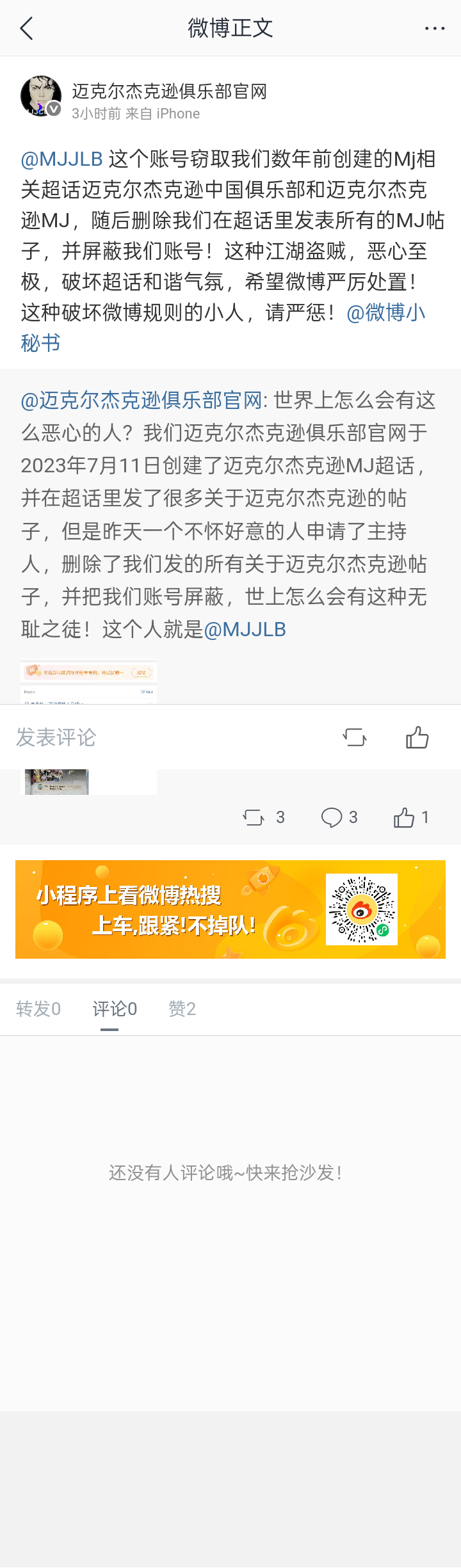The width and height of the screenshot is (461, 1568).
Task: Open the @MJJLB mention at the start of the post
Action: click(62, 159)
